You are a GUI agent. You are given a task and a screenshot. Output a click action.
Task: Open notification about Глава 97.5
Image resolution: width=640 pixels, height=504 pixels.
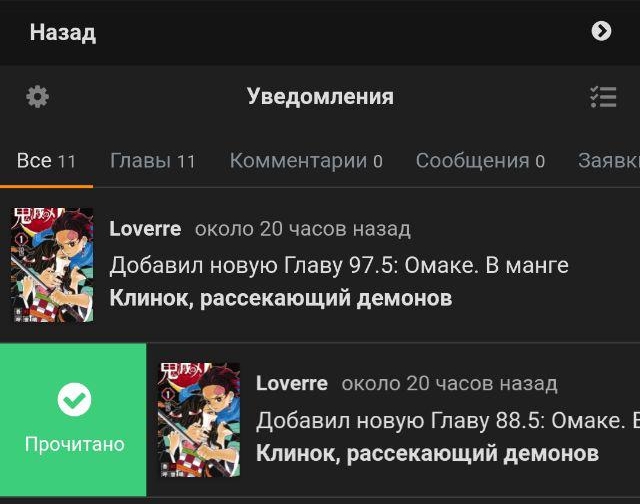[x=340, y=266]
